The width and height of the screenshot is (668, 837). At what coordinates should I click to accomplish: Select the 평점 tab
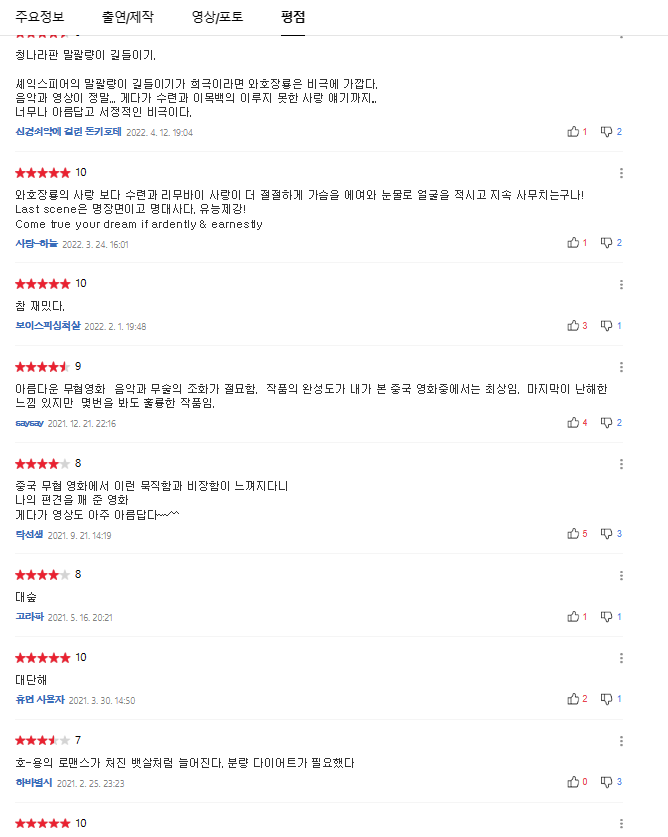[293, 17]
